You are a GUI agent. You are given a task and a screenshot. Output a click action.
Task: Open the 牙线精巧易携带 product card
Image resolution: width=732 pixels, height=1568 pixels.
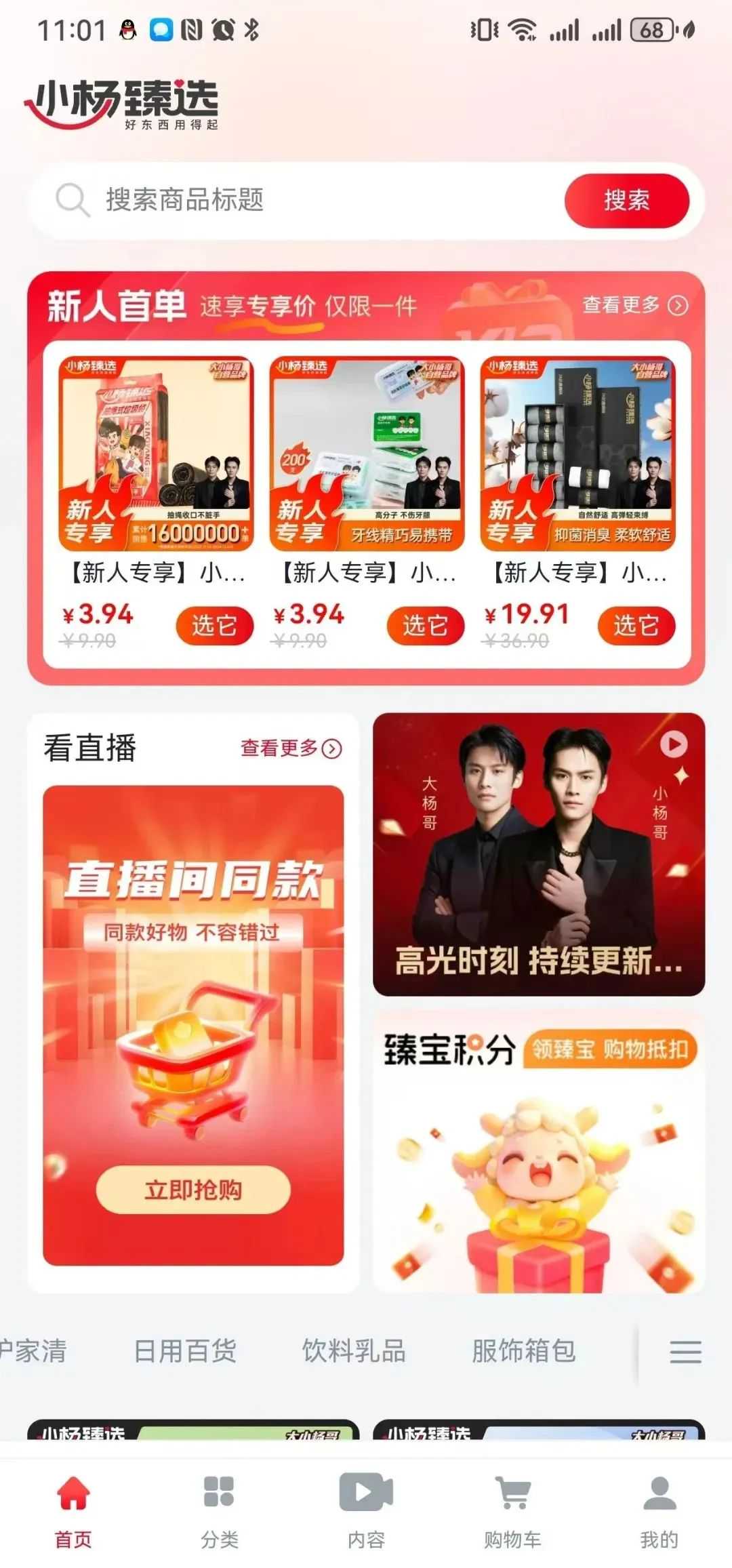pos(367,454)
